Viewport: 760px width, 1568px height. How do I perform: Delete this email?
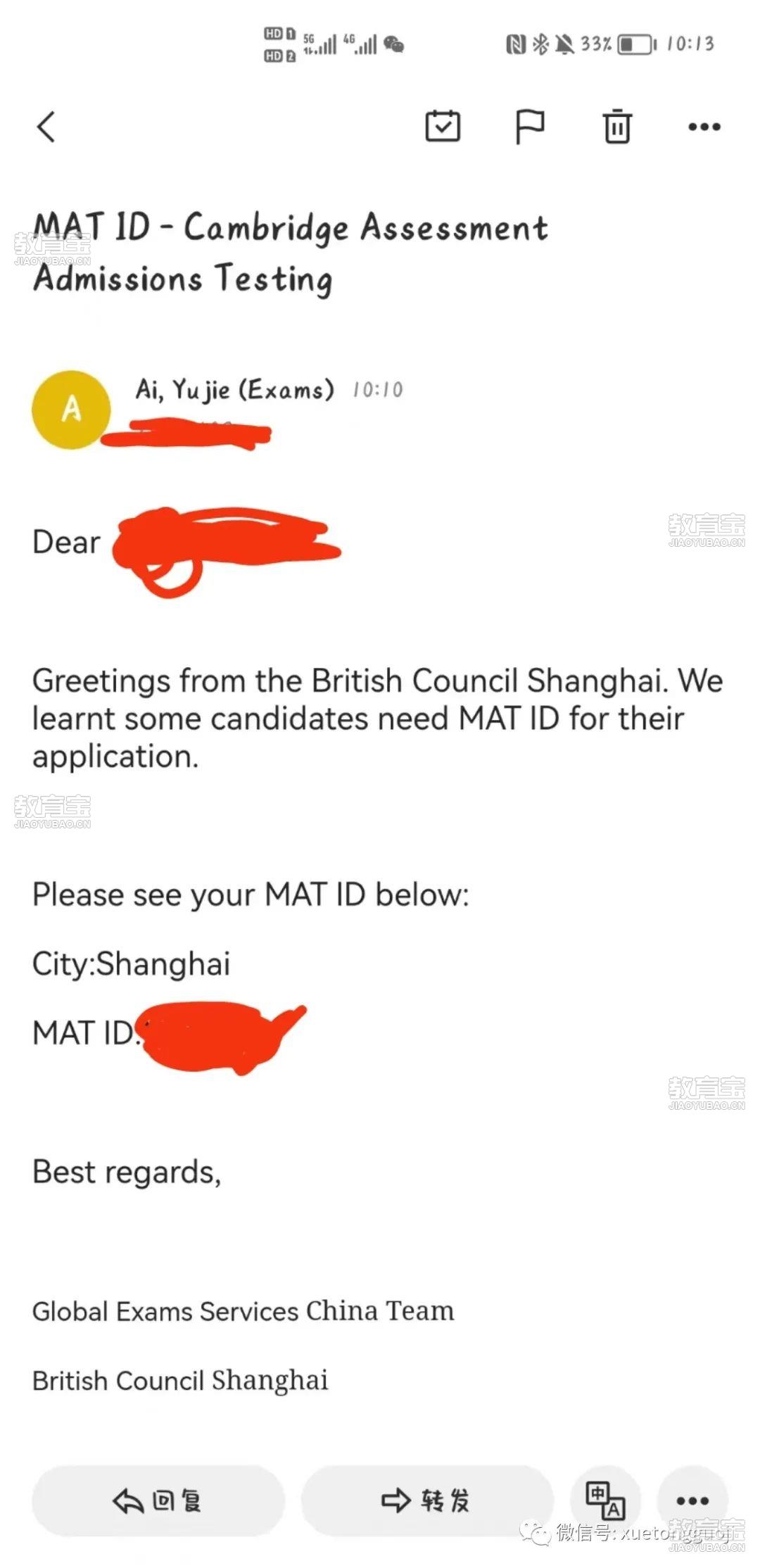pyautogui.click(x=617, y=127)
